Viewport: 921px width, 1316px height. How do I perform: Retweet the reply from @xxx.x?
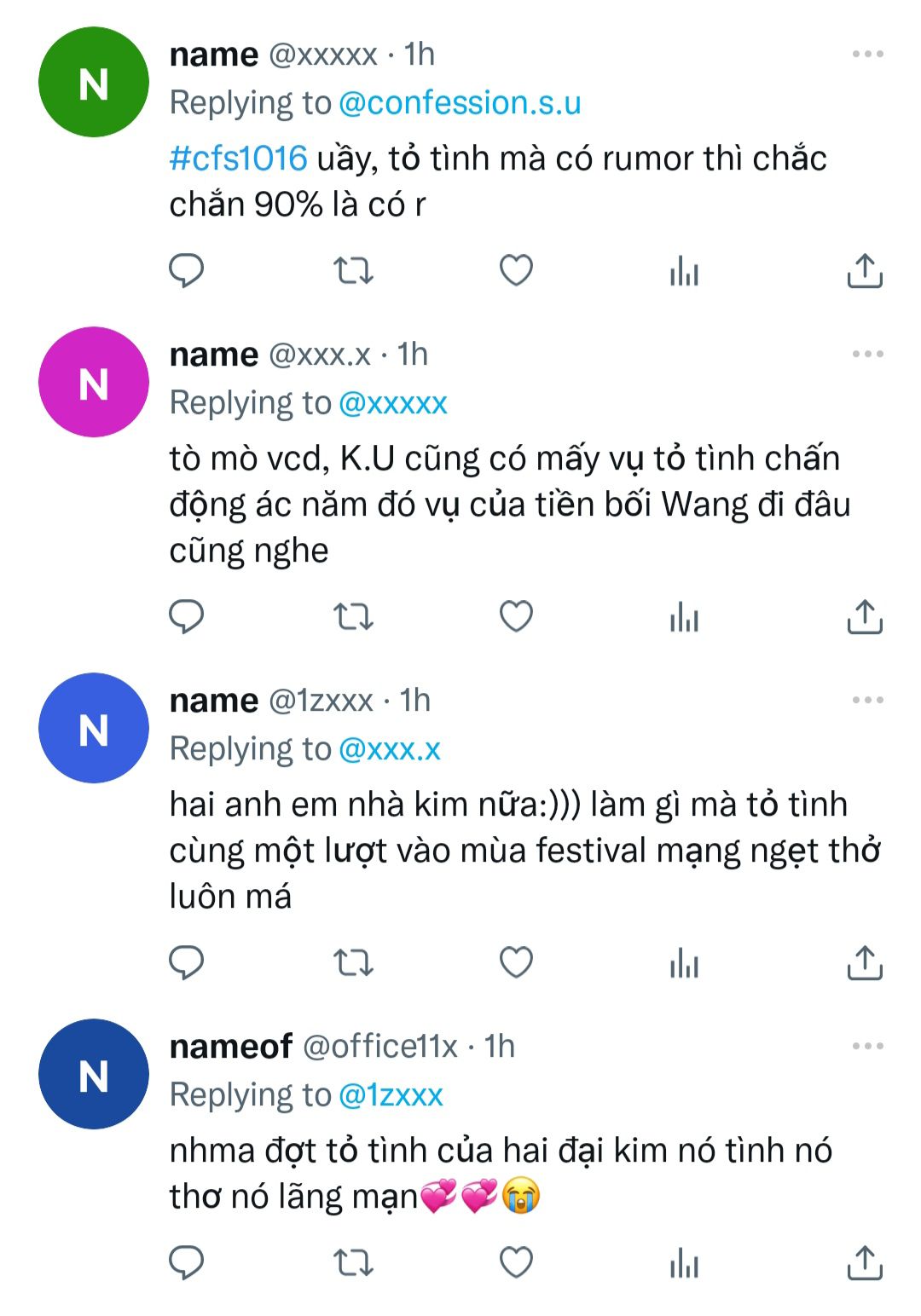[x=352, y=616]
